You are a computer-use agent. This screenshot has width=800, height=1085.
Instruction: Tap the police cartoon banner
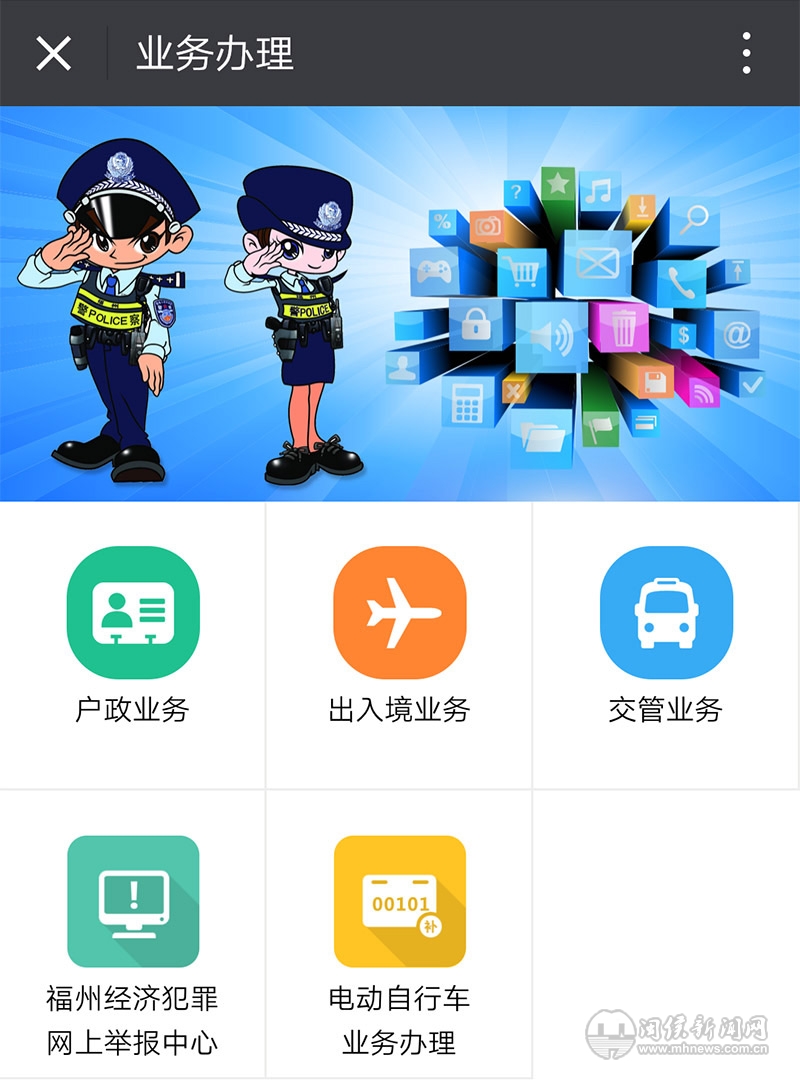pyautogui.click(x=400, y=303)
